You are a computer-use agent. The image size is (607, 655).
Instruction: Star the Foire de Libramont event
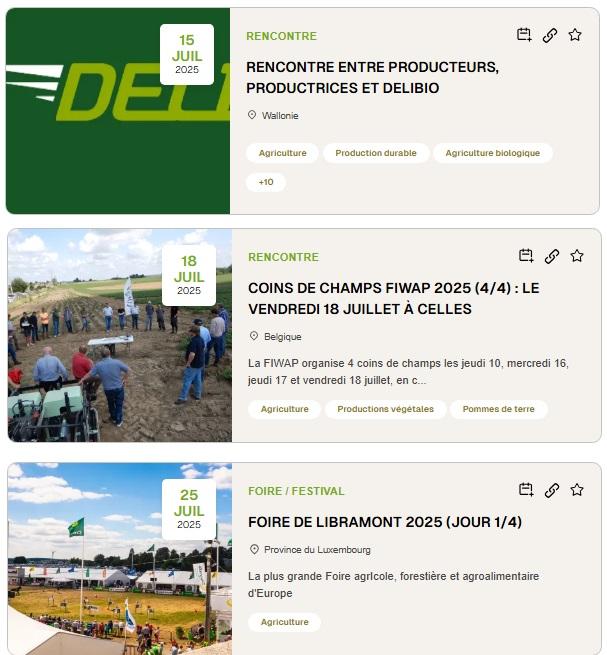(x=577, y=490)
